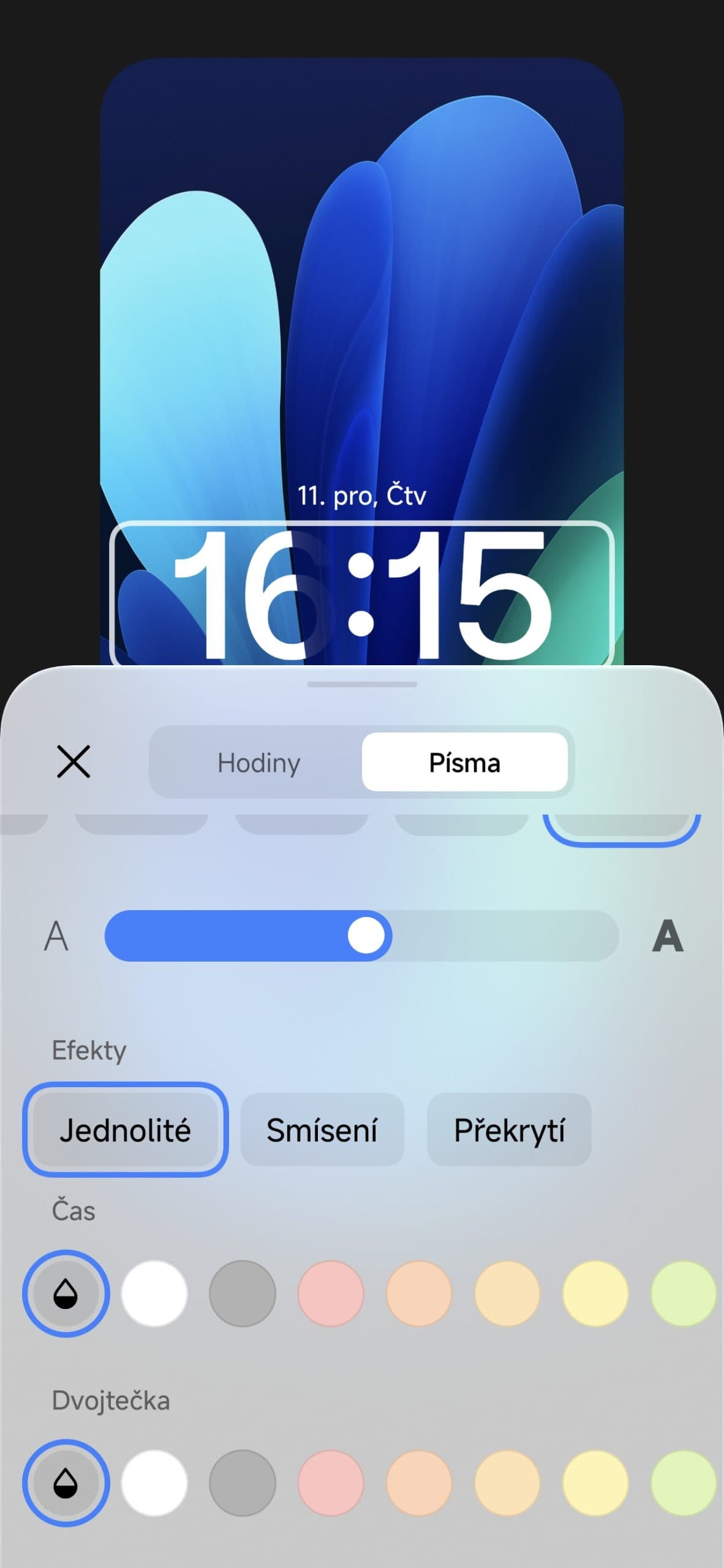Pick the auto color droplet under Čas
Viewport: 724px width, 1568px height.
(66, 1293)
